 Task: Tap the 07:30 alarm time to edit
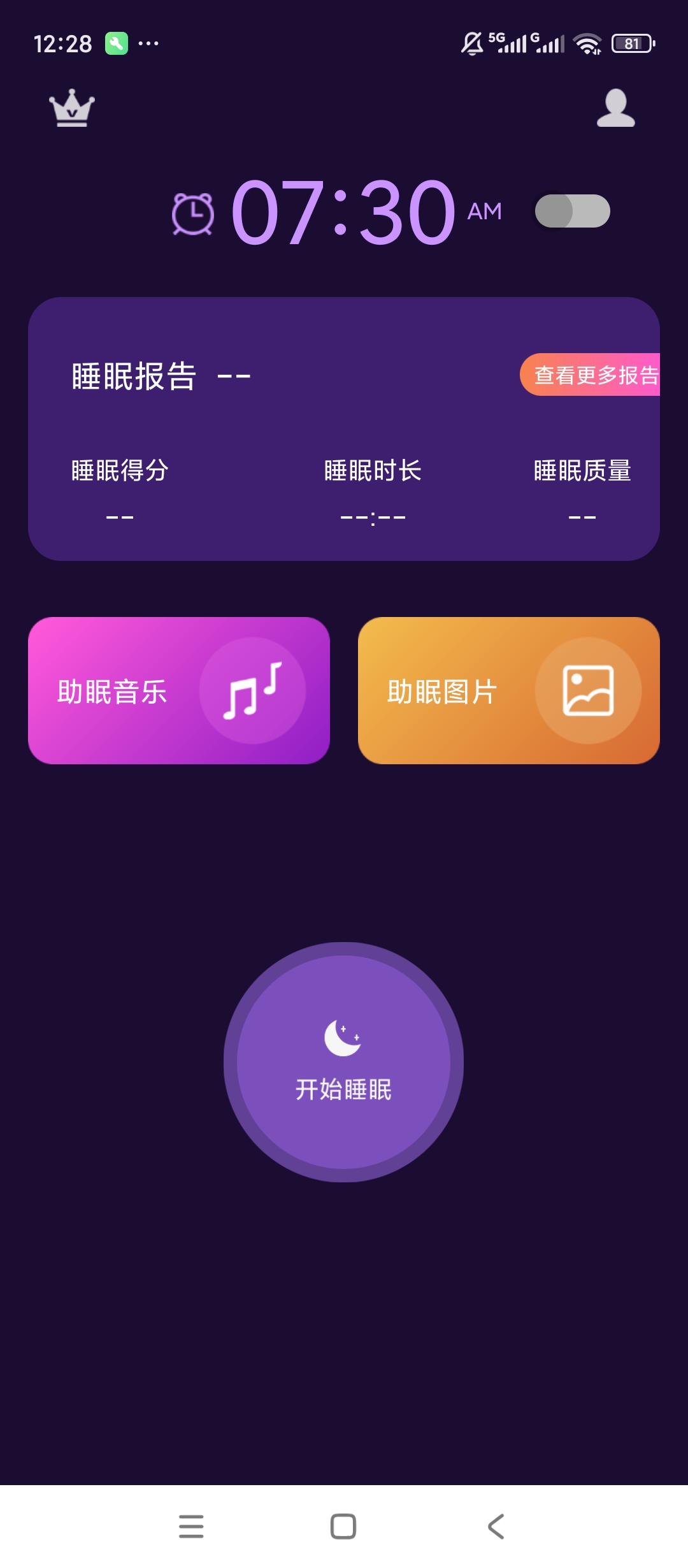pos(343,211)
